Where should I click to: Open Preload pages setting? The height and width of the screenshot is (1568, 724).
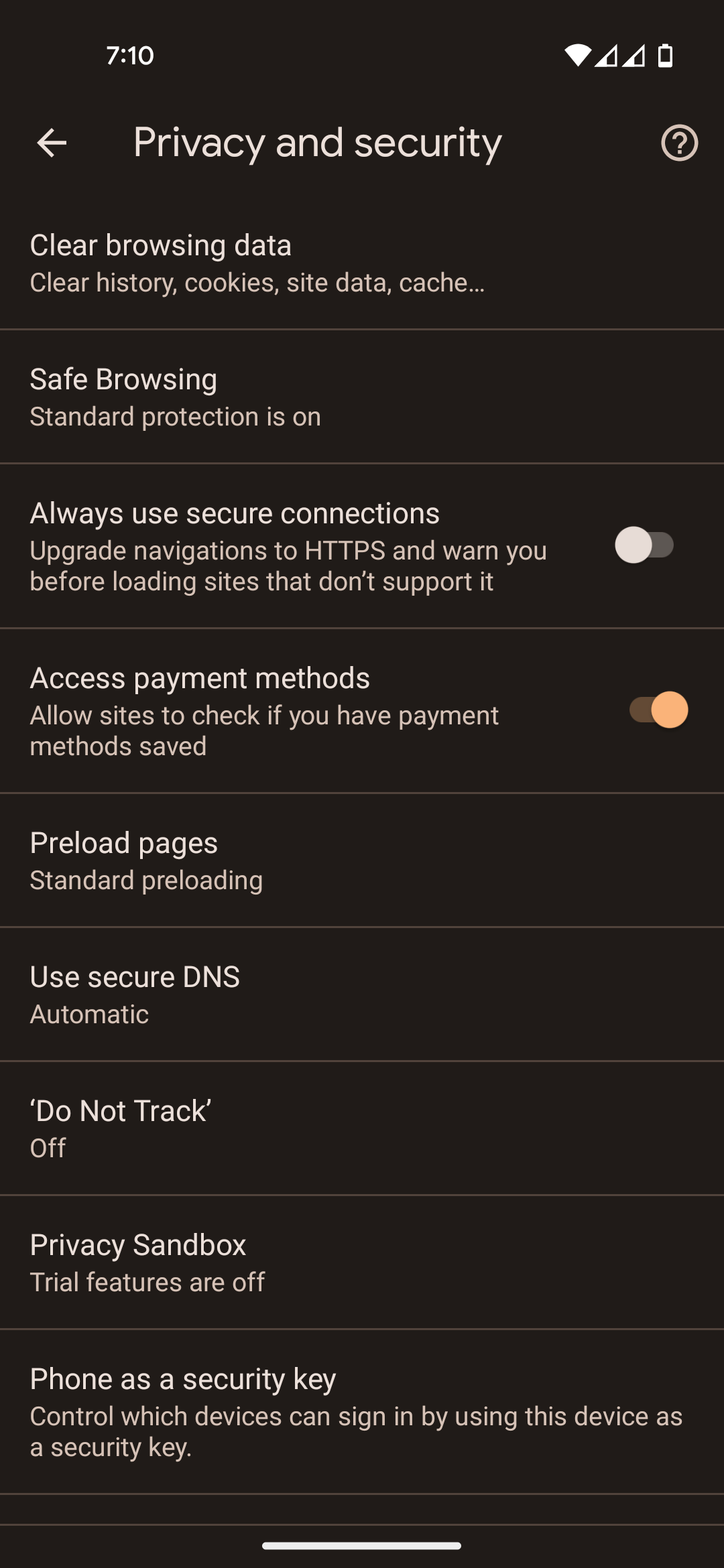362,860
